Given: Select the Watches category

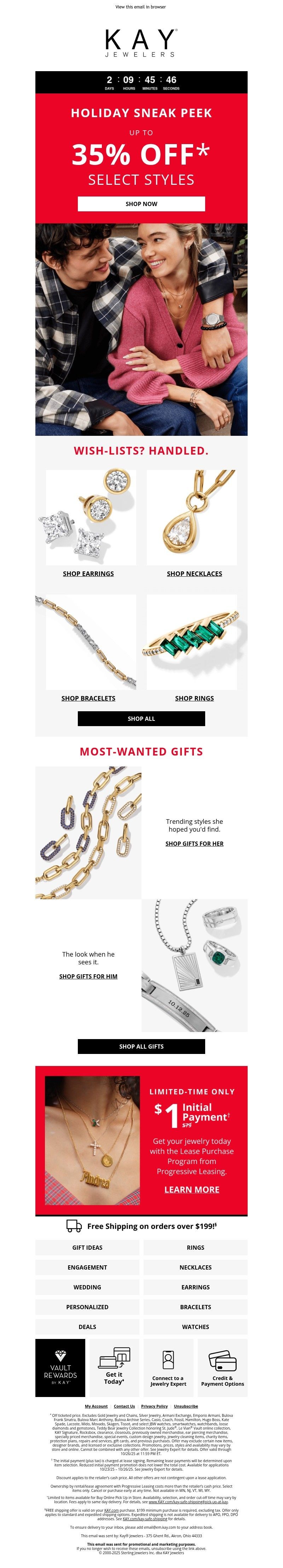Looking at the screenshot, I should 195,1326.
